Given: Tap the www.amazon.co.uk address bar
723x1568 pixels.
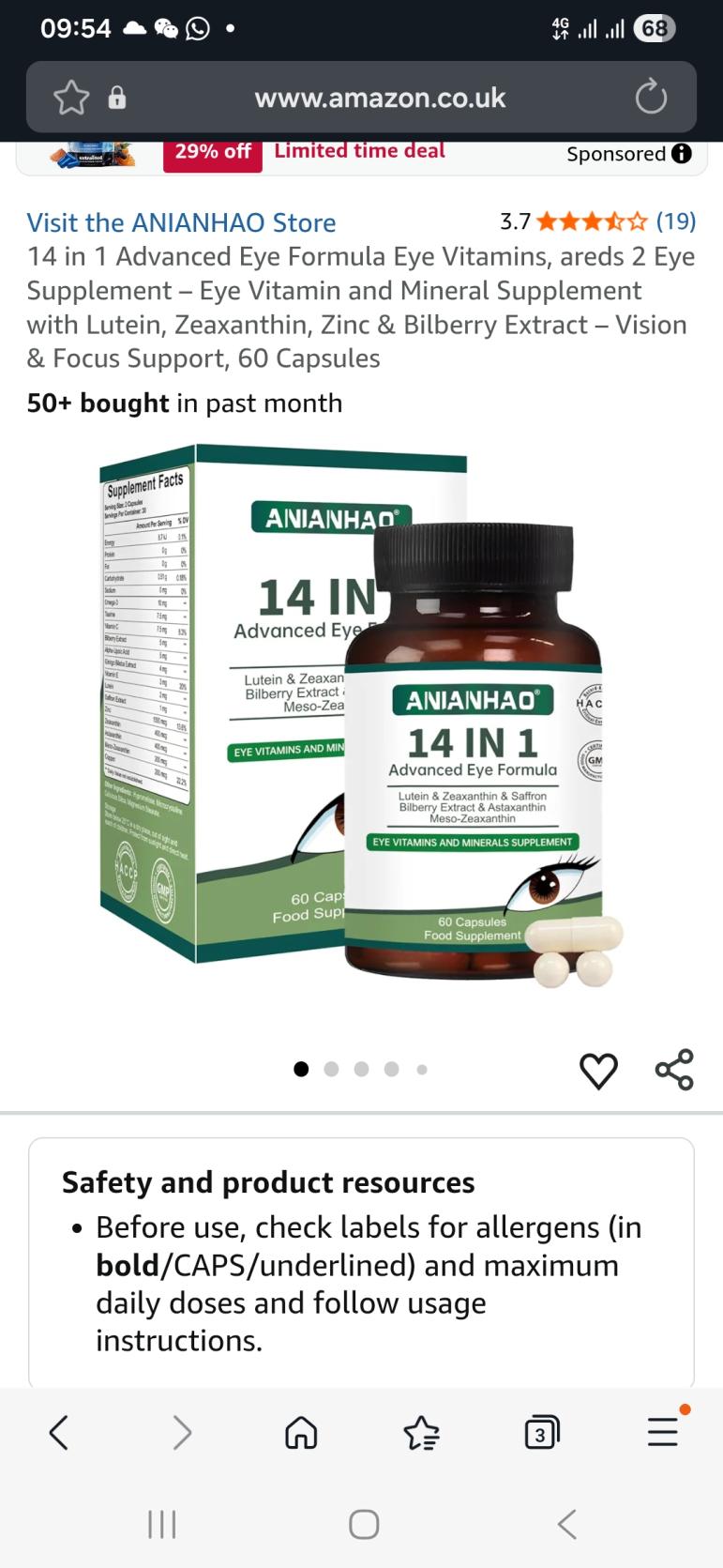Looking at the screenshot, I should (x=380, y=98).
